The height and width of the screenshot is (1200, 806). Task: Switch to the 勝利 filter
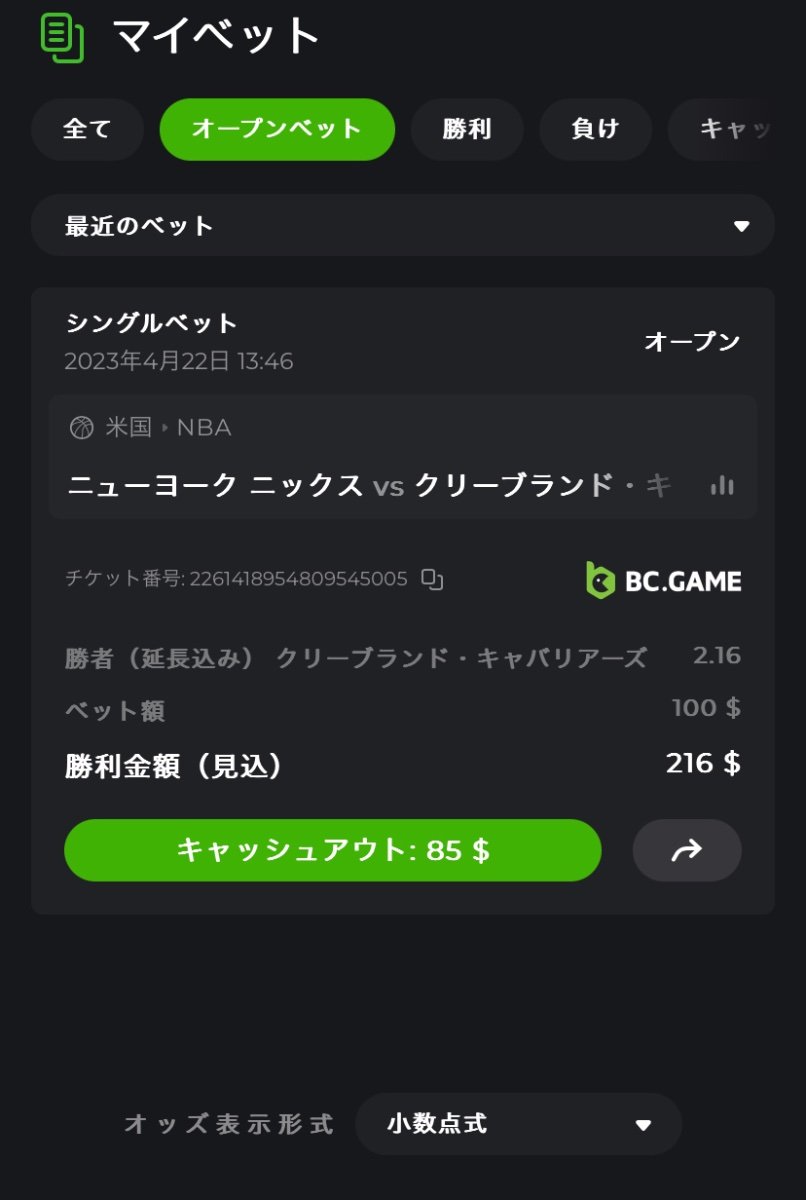pyautogui.click(x=467, y=129)
